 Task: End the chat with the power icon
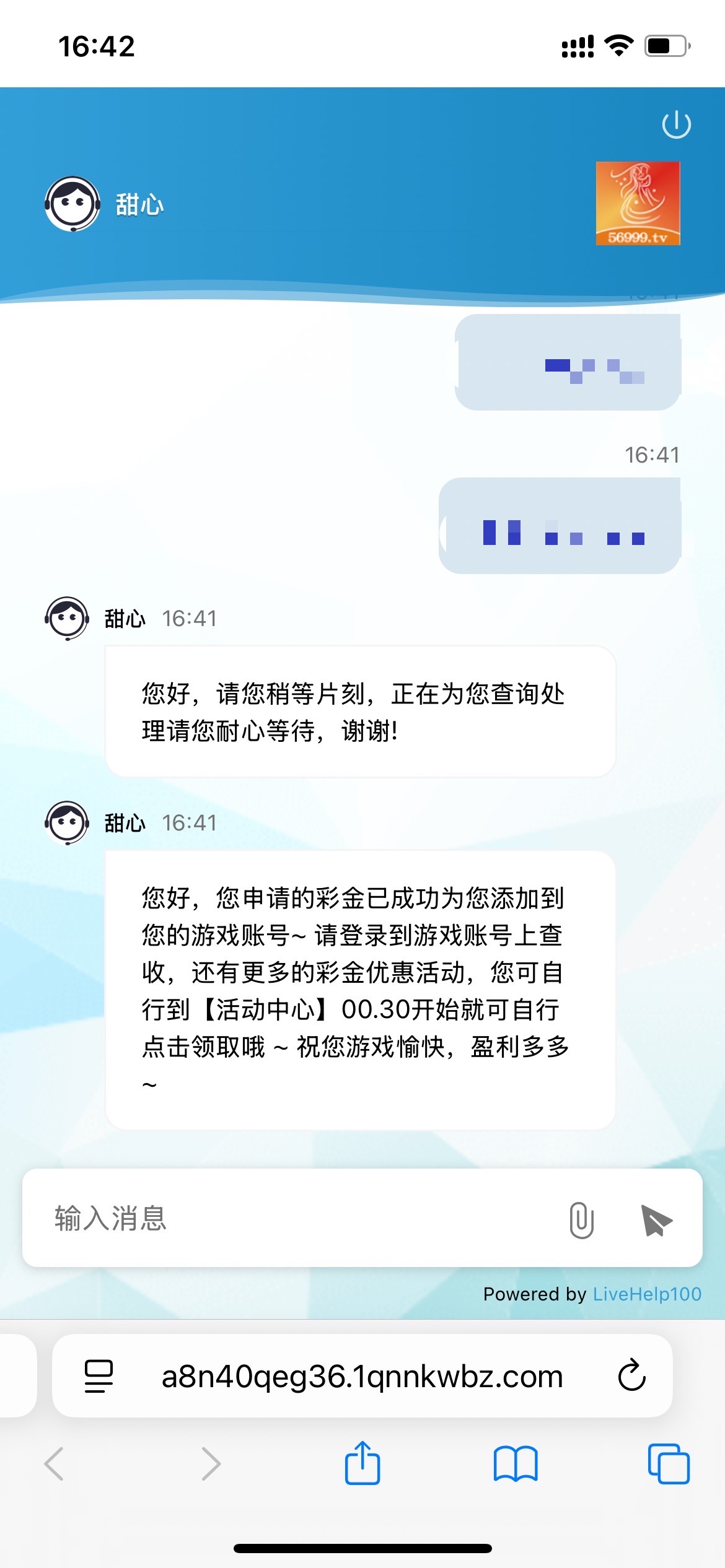coord(676,124)
